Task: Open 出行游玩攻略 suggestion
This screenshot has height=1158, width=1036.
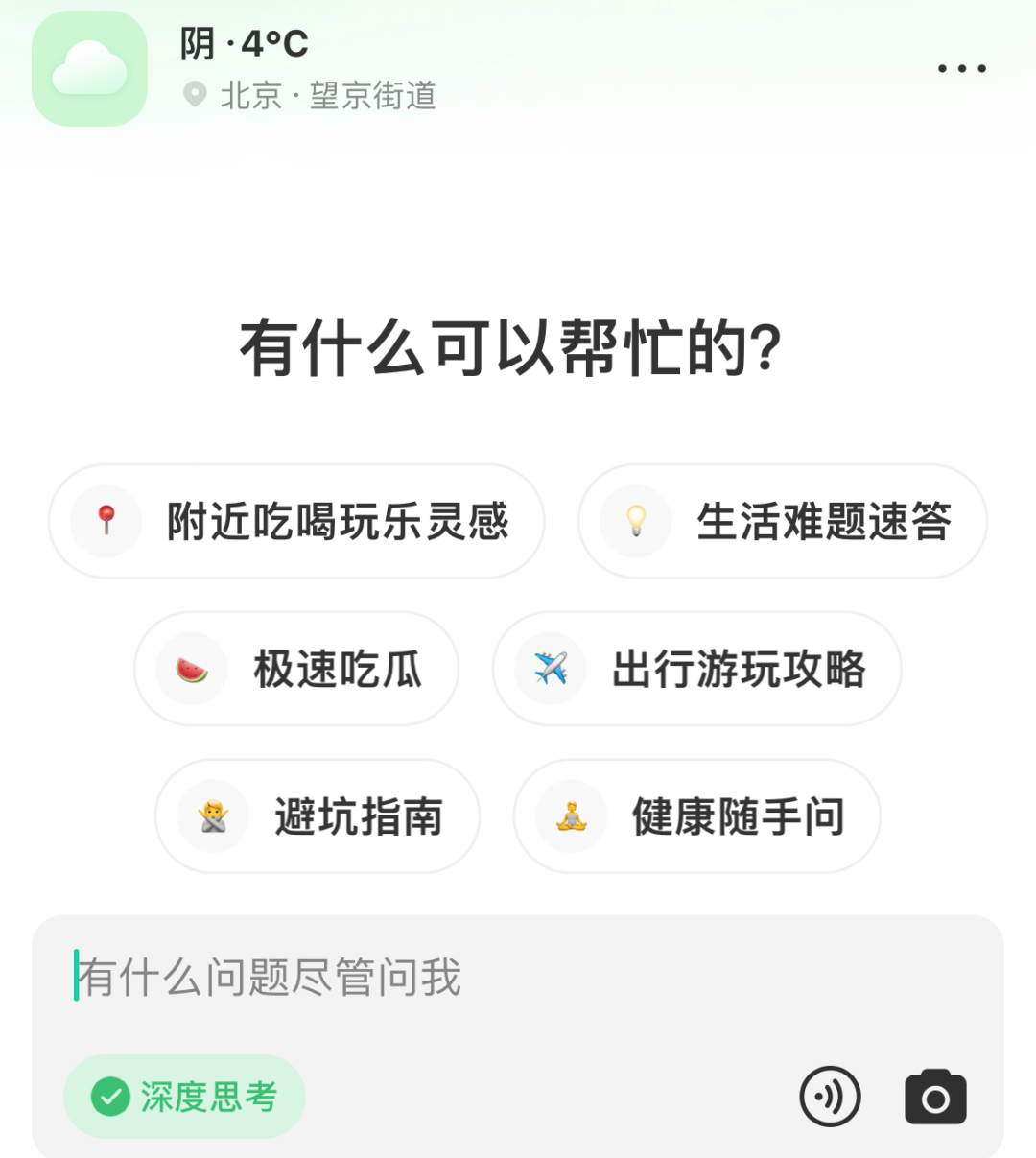Action: (696, 669)
